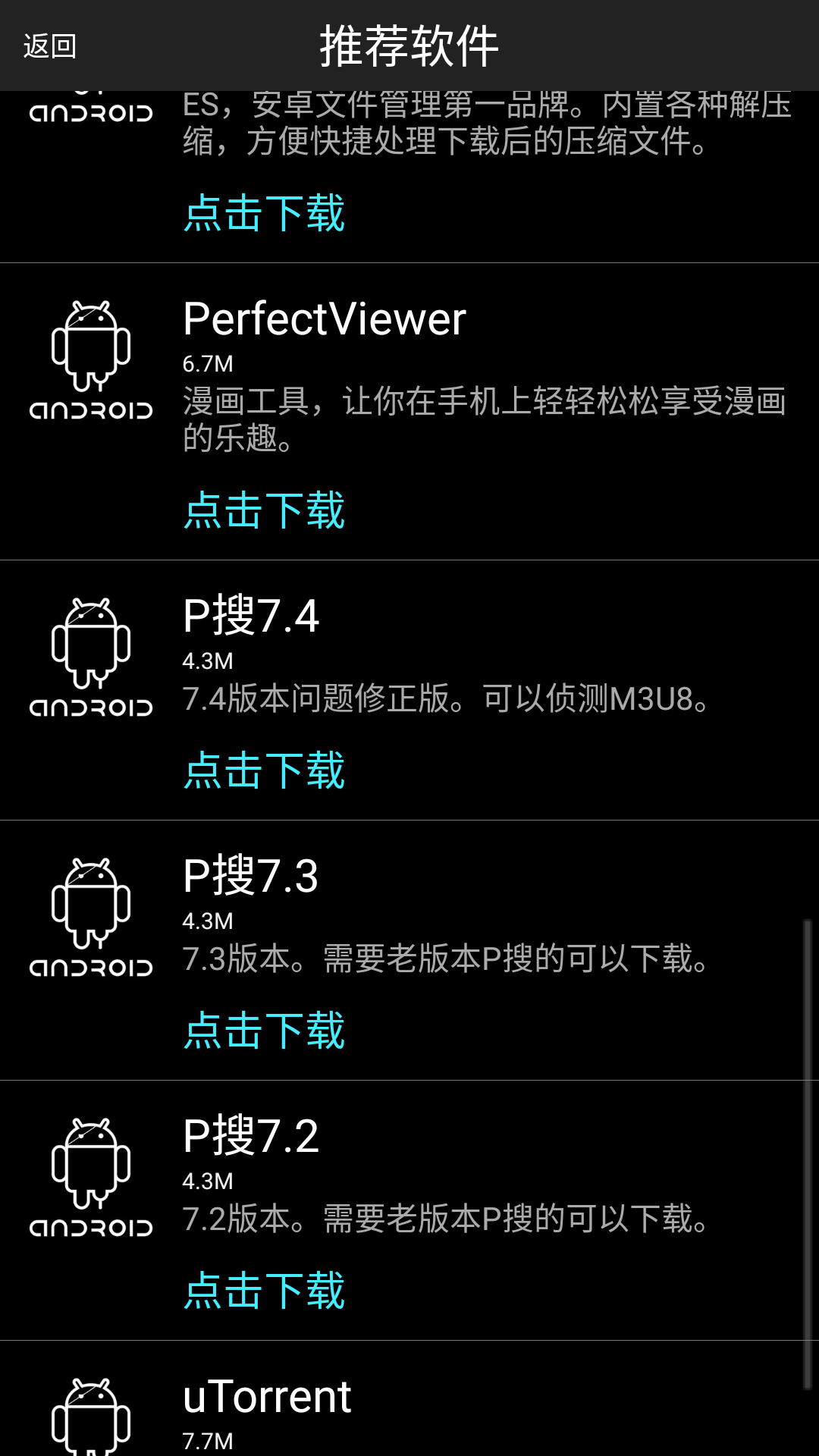Tap 点击下载 for P搜7.3

click(x=264, y=1030)
